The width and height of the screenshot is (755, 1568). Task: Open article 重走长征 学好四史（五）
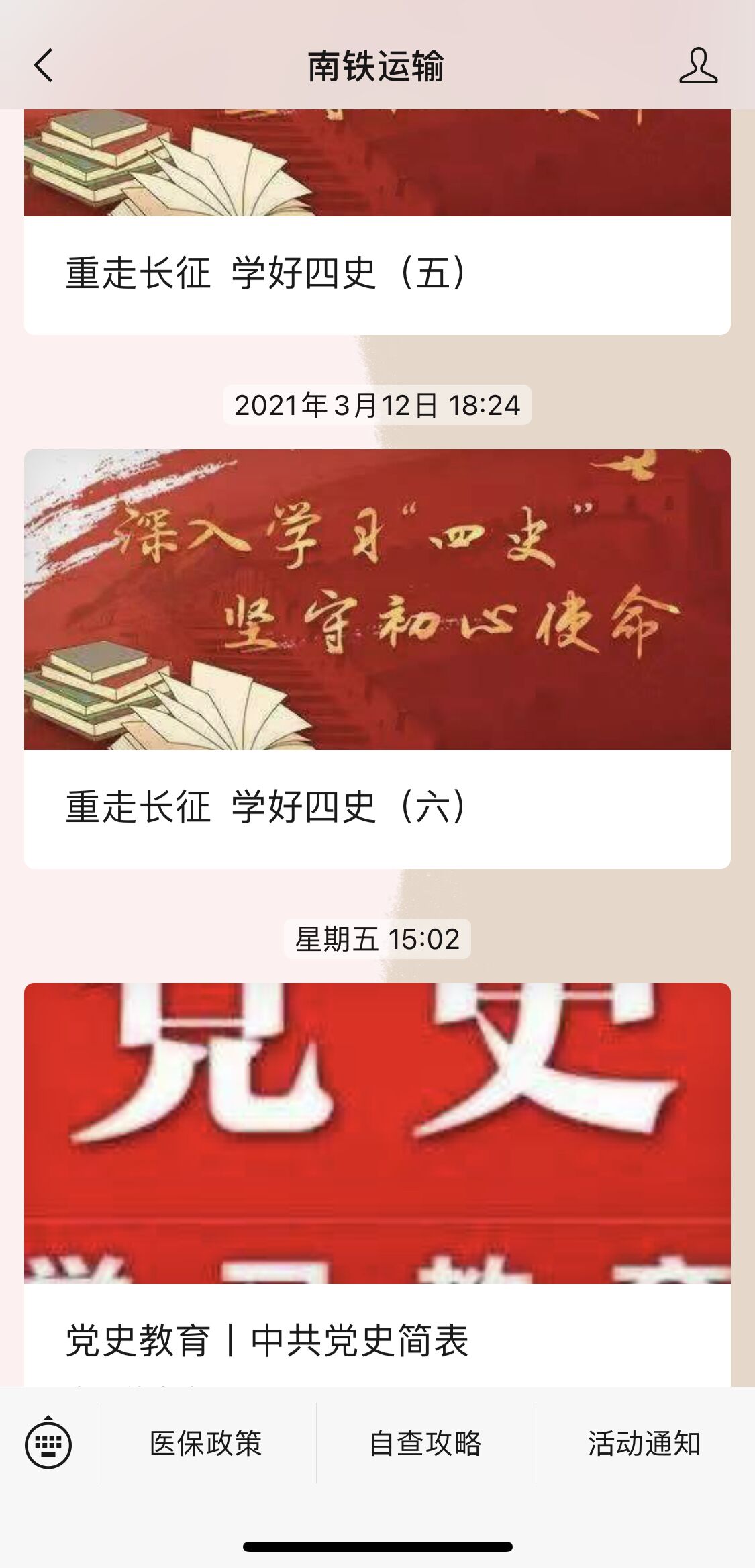coord(377,222)
